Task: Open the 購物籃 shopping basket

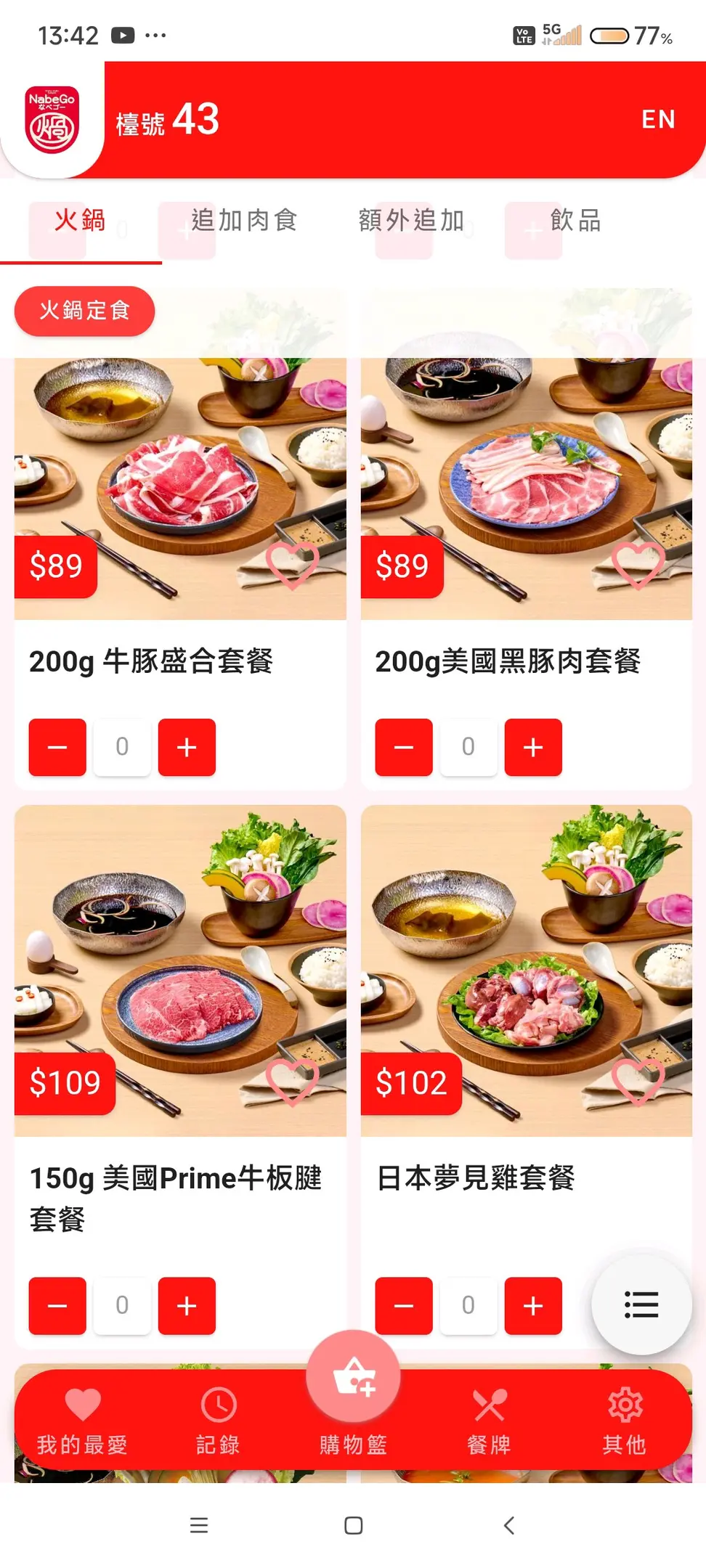Action: (353, 1394)
